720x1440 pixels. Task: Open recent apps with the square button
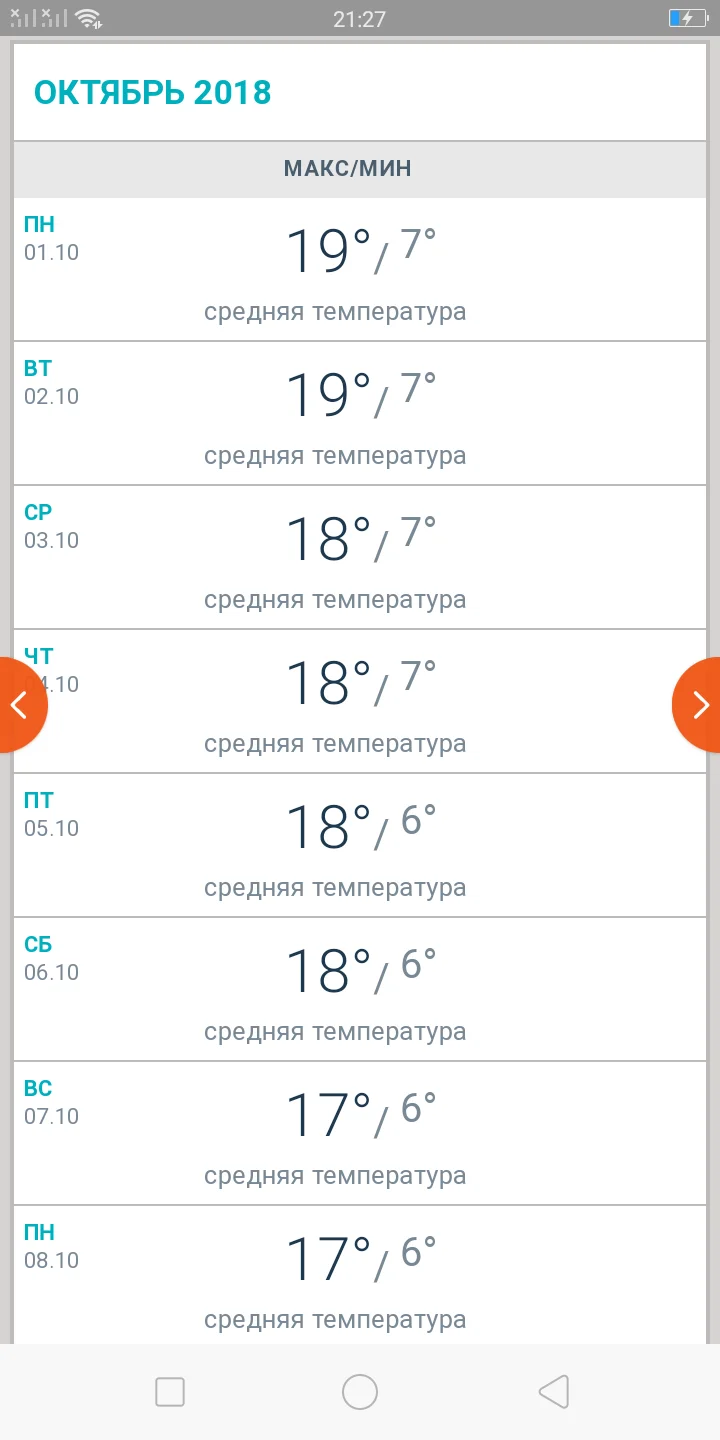170,1391
